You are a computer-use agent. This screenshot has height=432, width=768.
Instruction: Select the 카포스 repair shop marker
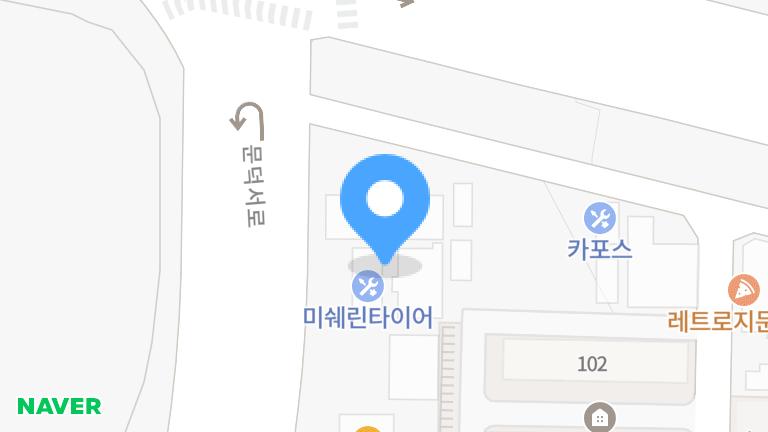click(x=599, y=218)
